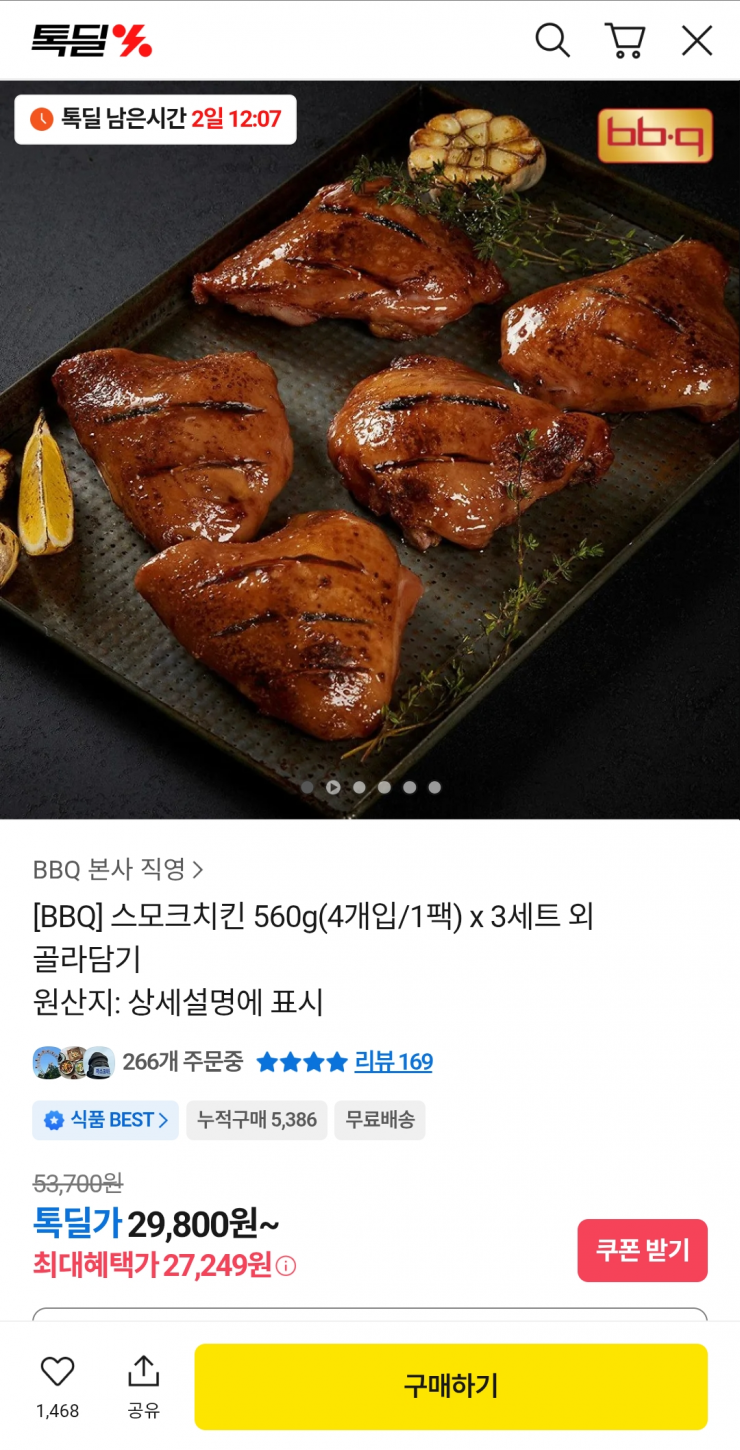Open the search icon in the header

pyautogui.click(x=552, y=41)
